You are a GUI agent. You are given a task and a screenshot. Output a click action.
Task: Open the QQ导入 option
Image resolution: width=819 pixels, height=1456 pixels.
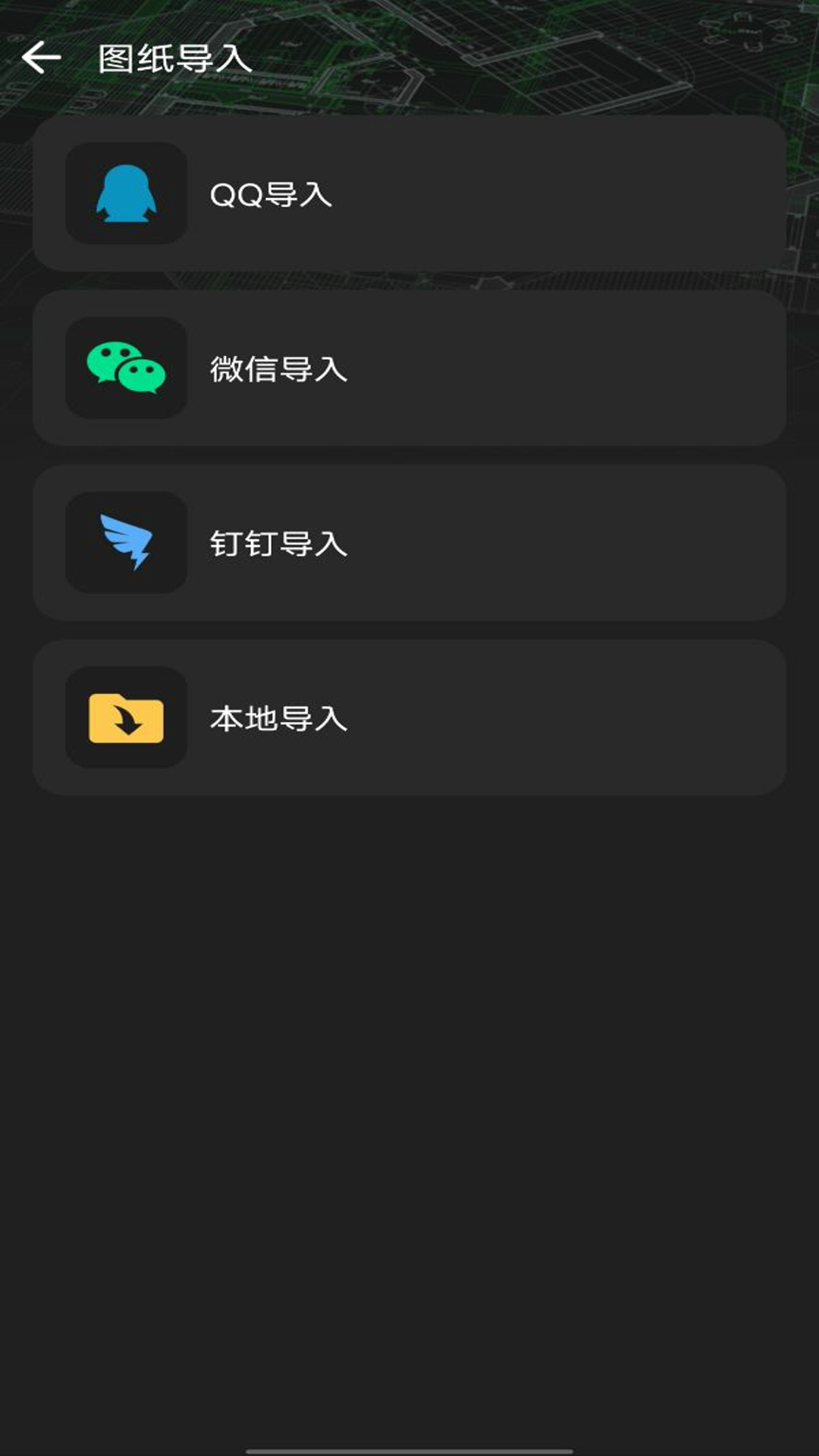pos(409,196)
